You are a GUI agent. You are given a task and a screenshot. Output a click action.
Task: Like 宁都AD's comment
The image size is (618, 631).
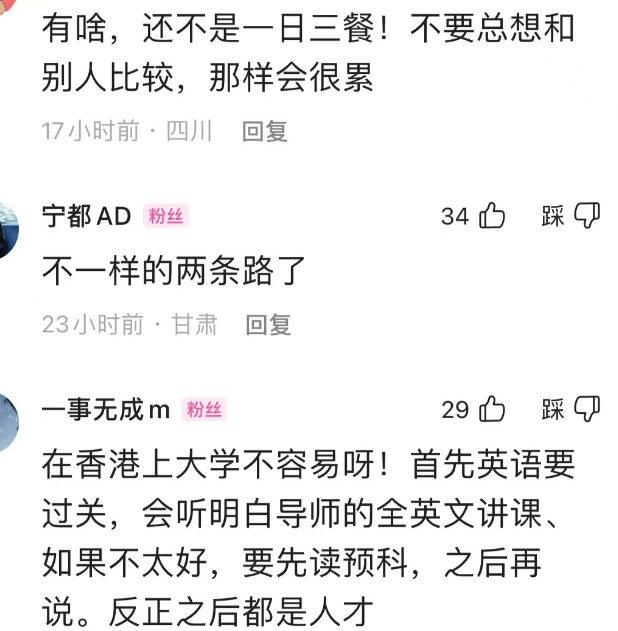[x=492, y=216]
